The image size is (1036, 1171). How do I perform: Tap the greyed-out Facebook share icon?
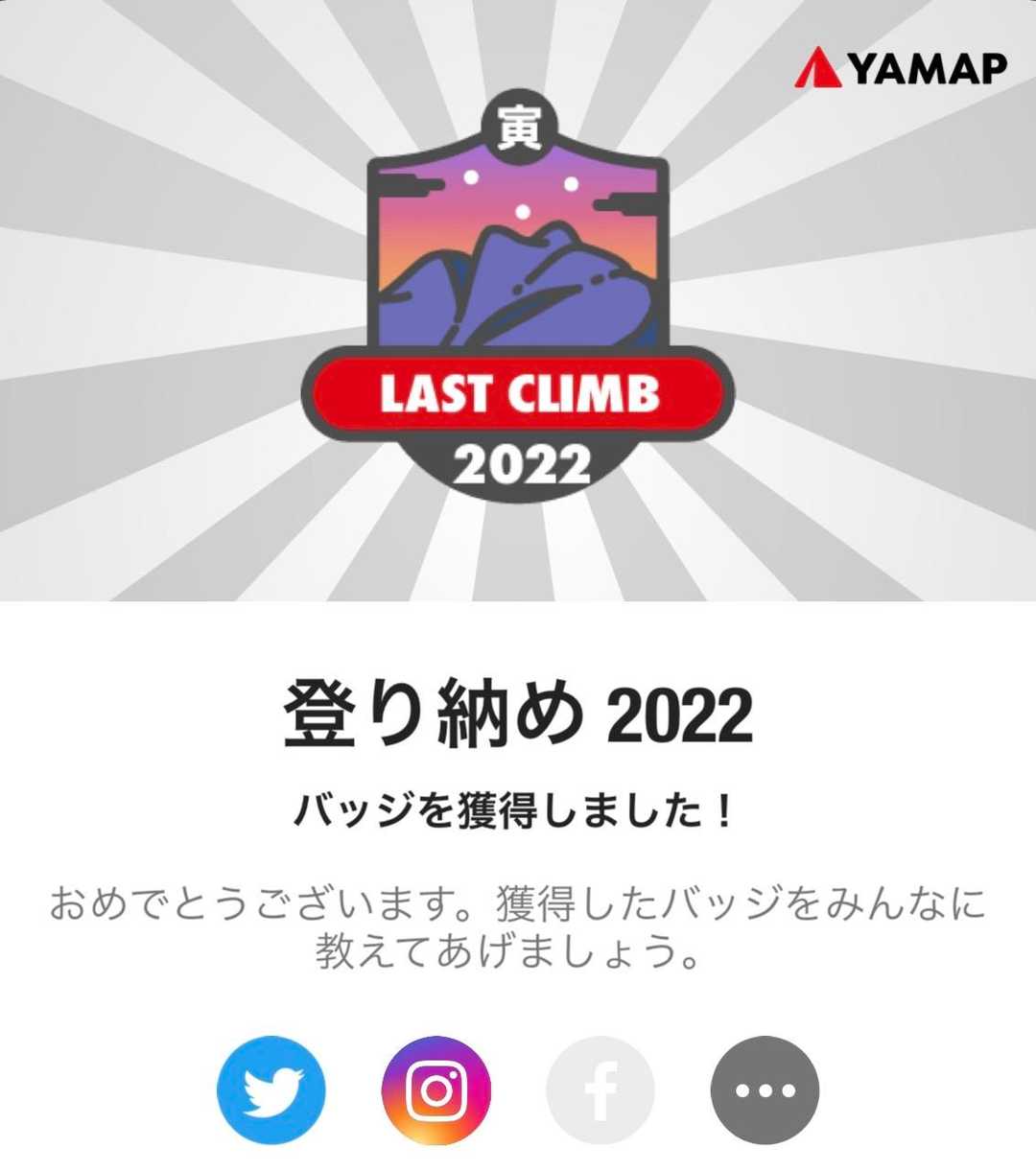point(600,1090)
